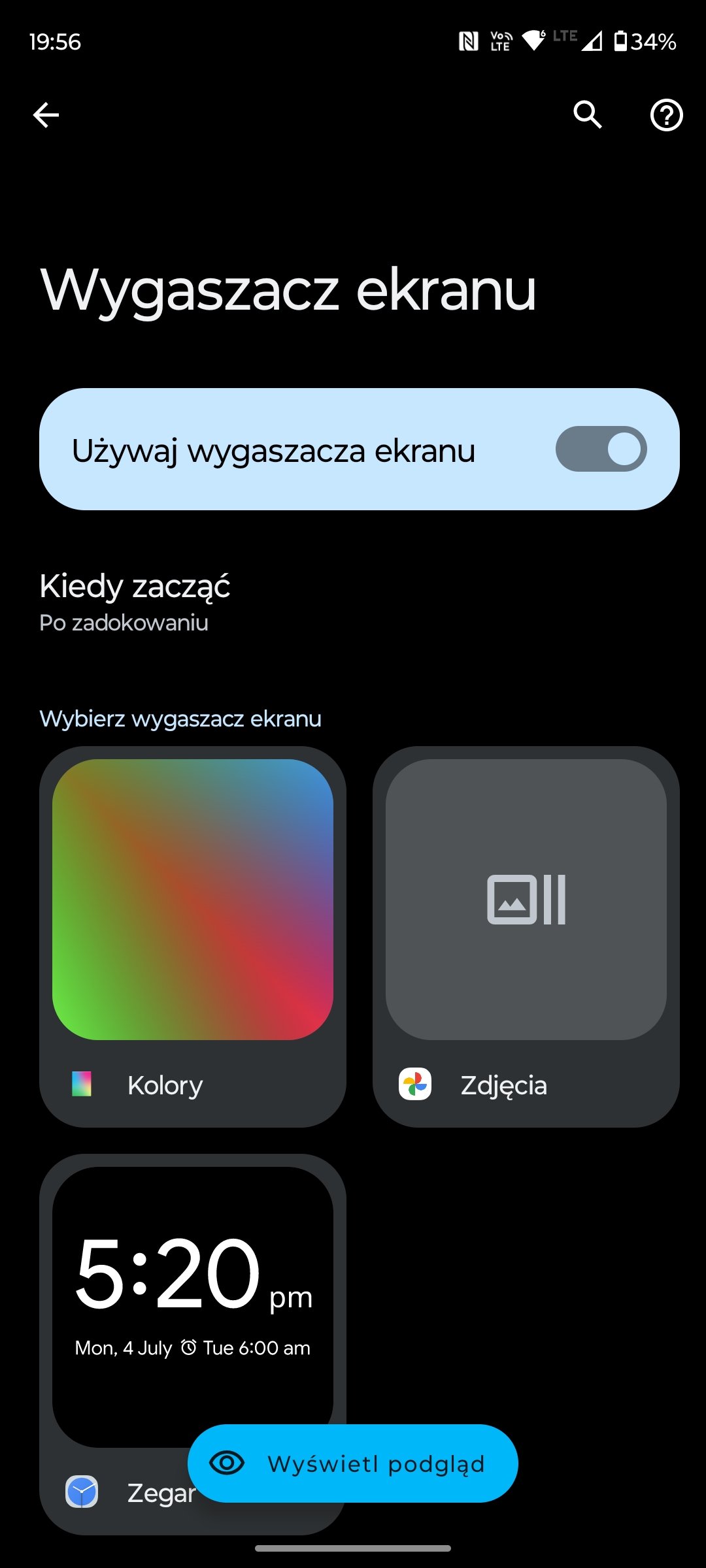Open Kiedy zacząć setting
Screen dimensions: 706x1568
click(353, 602)
